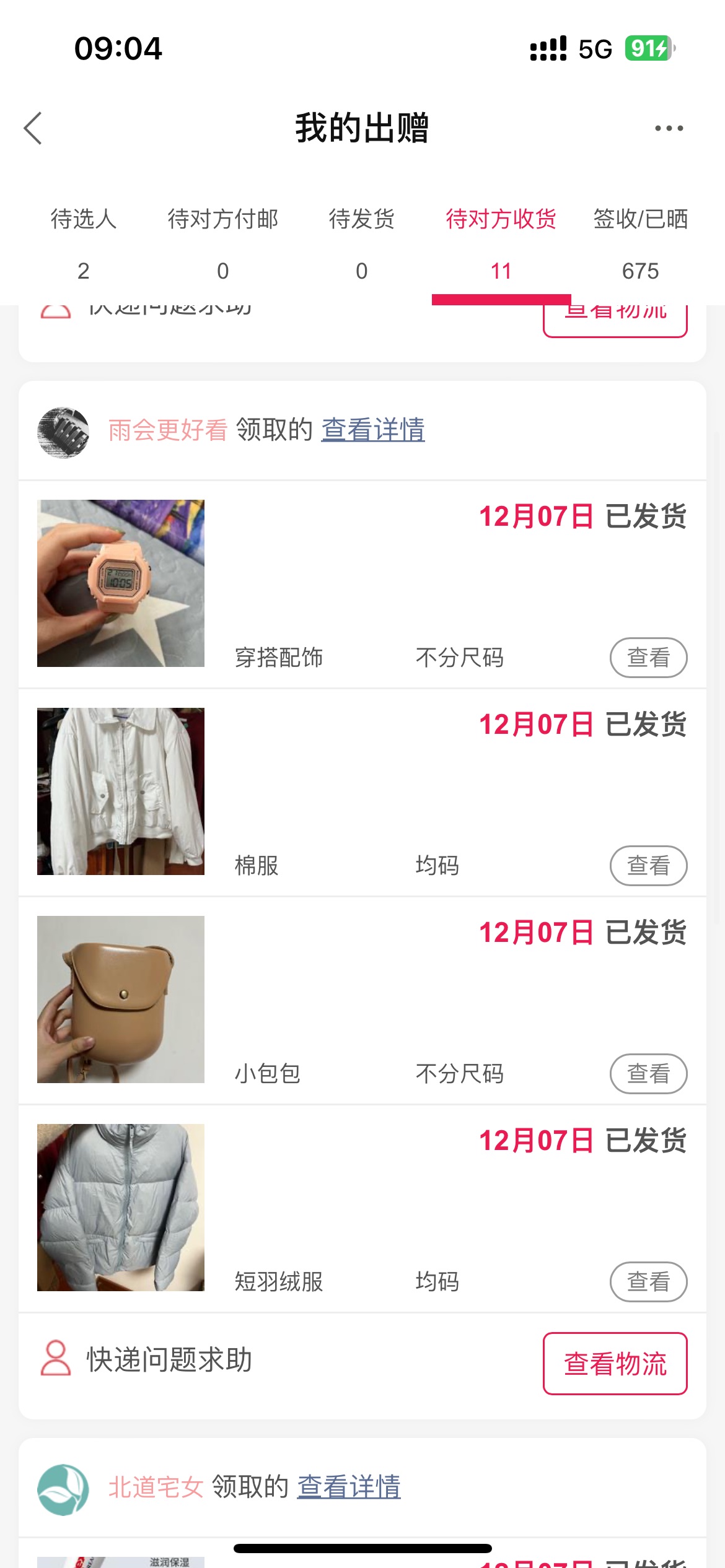Screen dimensions: 725x1568
Task: Open the 签收/已晒 tab
Action: click(640, 245)
